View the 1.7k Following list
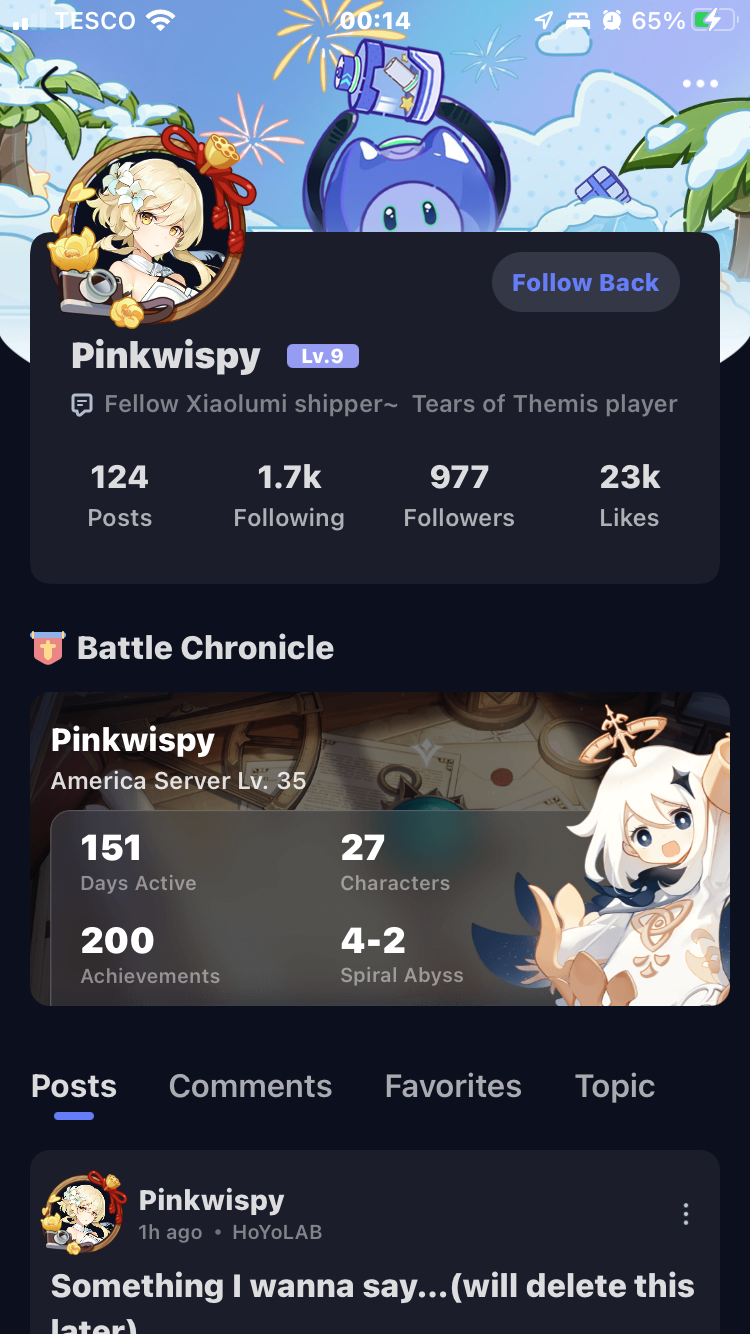750x1334 pixels. [x=289, y=496]
